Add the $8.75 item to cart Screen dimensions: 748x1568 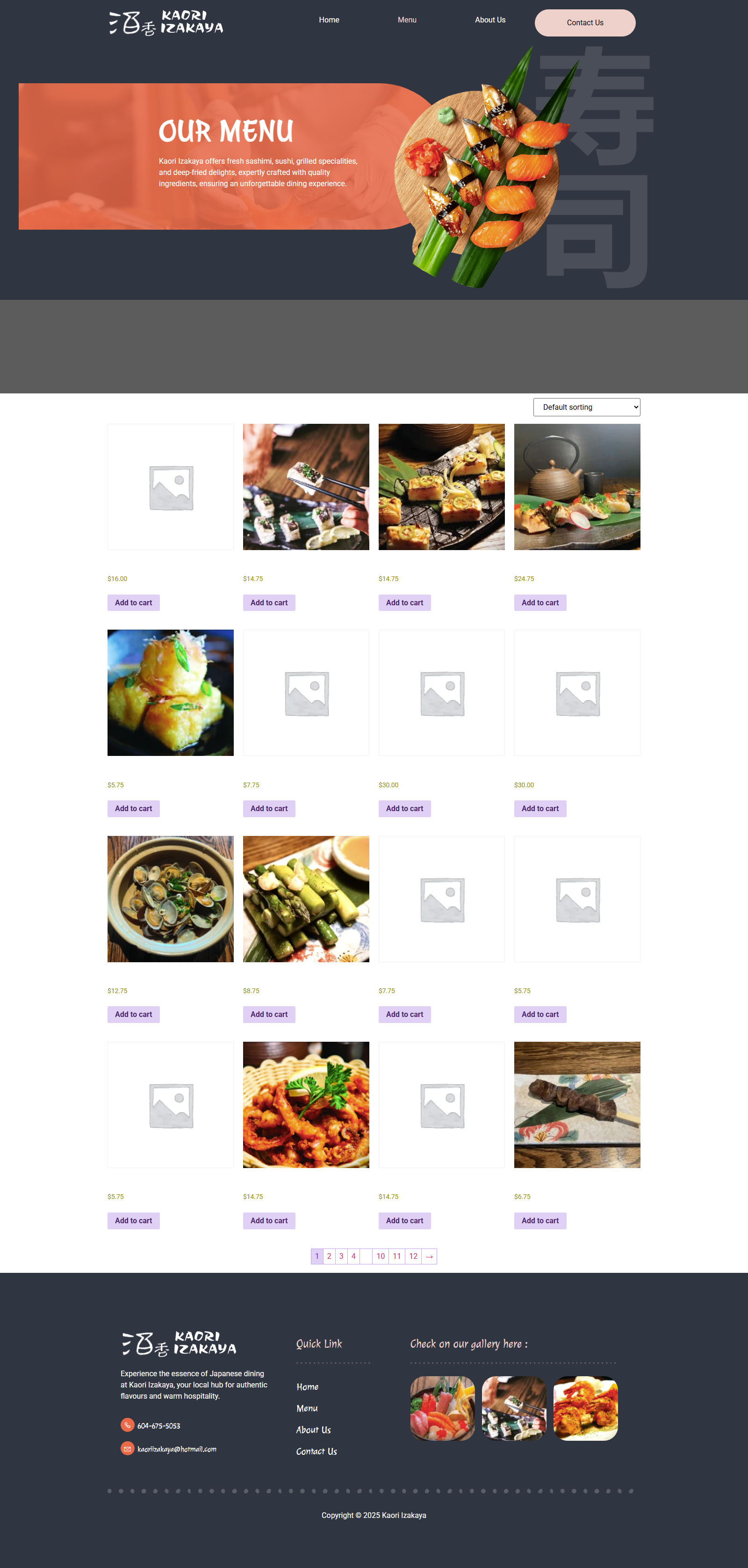(x=269, y=1014)
